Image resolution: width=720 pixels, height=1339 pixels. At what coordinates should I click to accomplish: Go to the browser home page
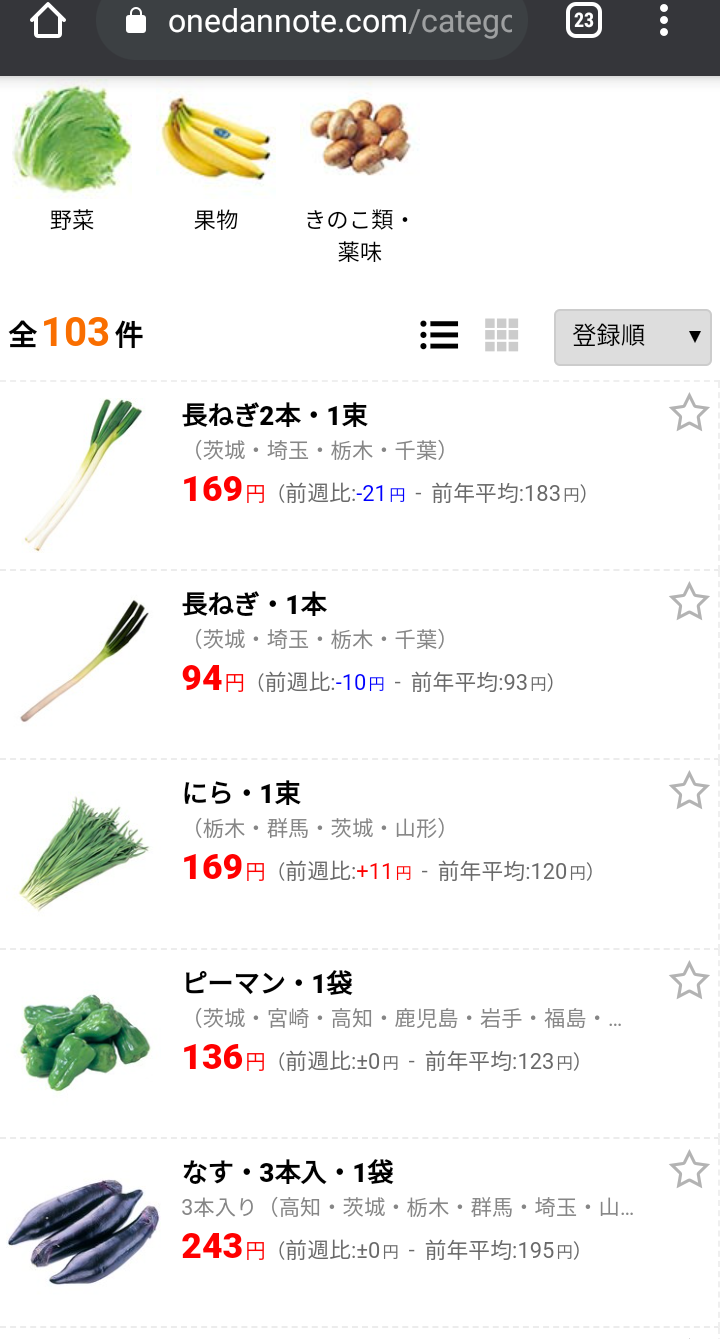pos(48,21)
